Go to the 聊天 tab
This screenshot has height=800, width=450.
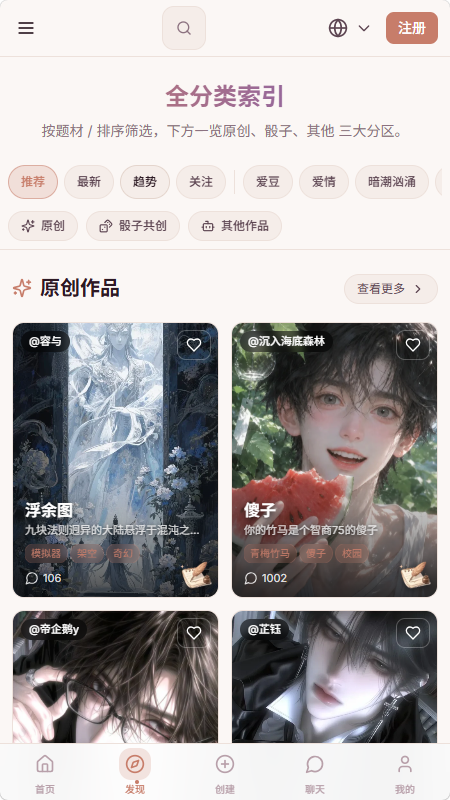(x=315, y=772)
